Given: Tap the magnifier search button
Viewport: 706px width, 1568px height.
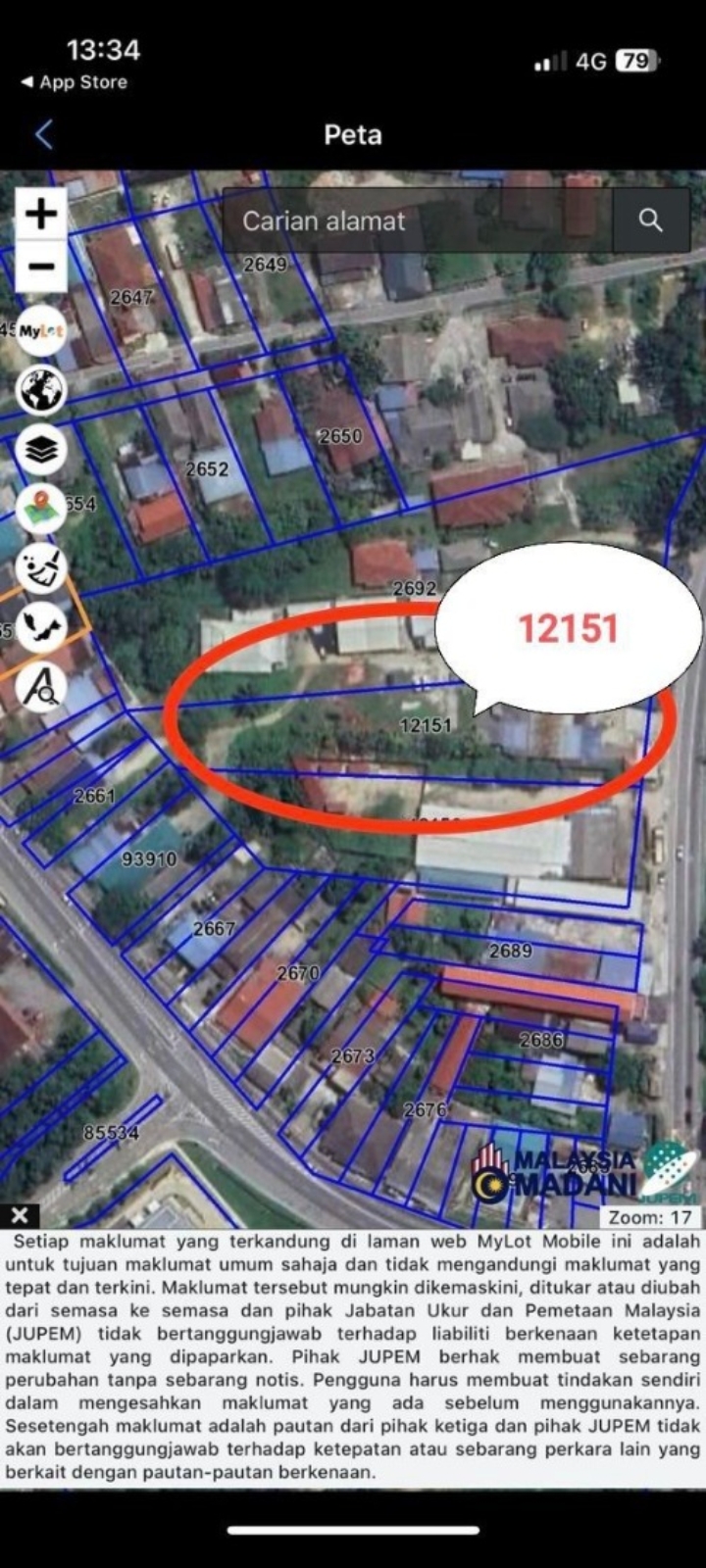Looking at the screenshot, I should pos(650,220).
